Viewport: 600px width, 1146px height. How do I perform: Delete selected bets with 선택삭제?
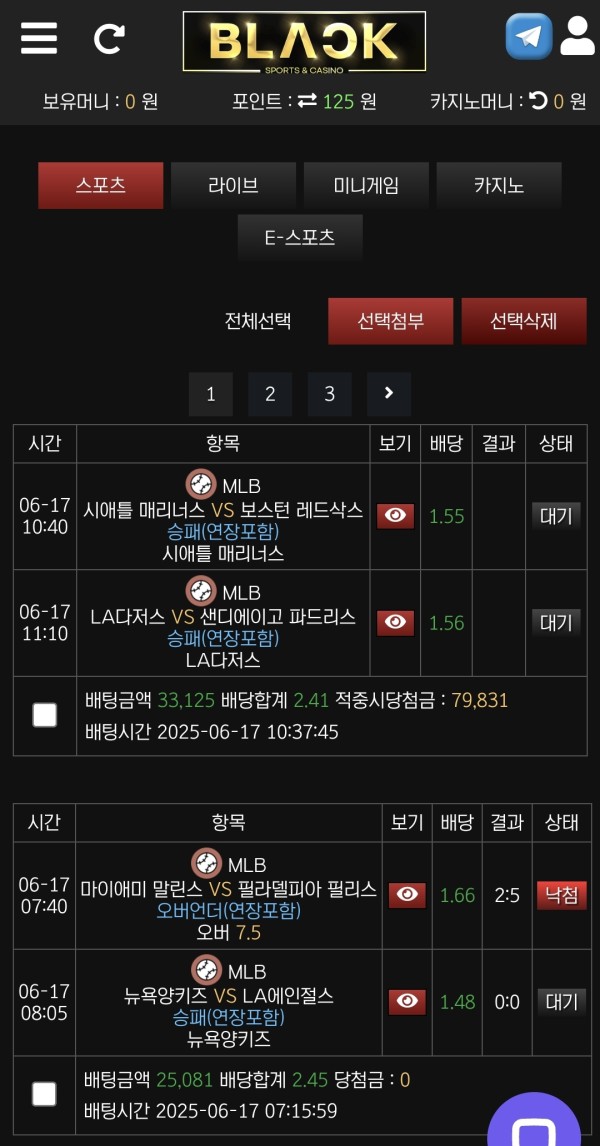click(524, 321)
